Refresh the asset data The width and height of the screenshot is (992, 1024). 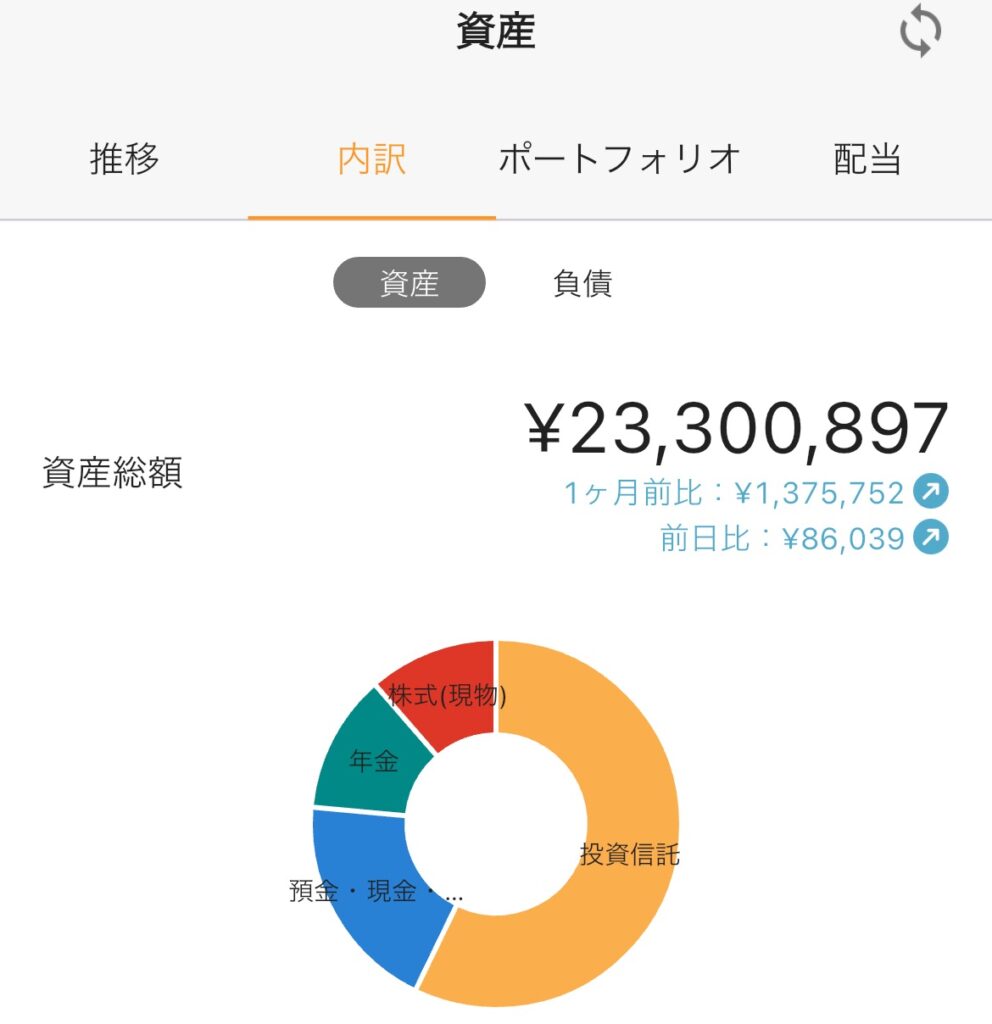pos(920,33)
